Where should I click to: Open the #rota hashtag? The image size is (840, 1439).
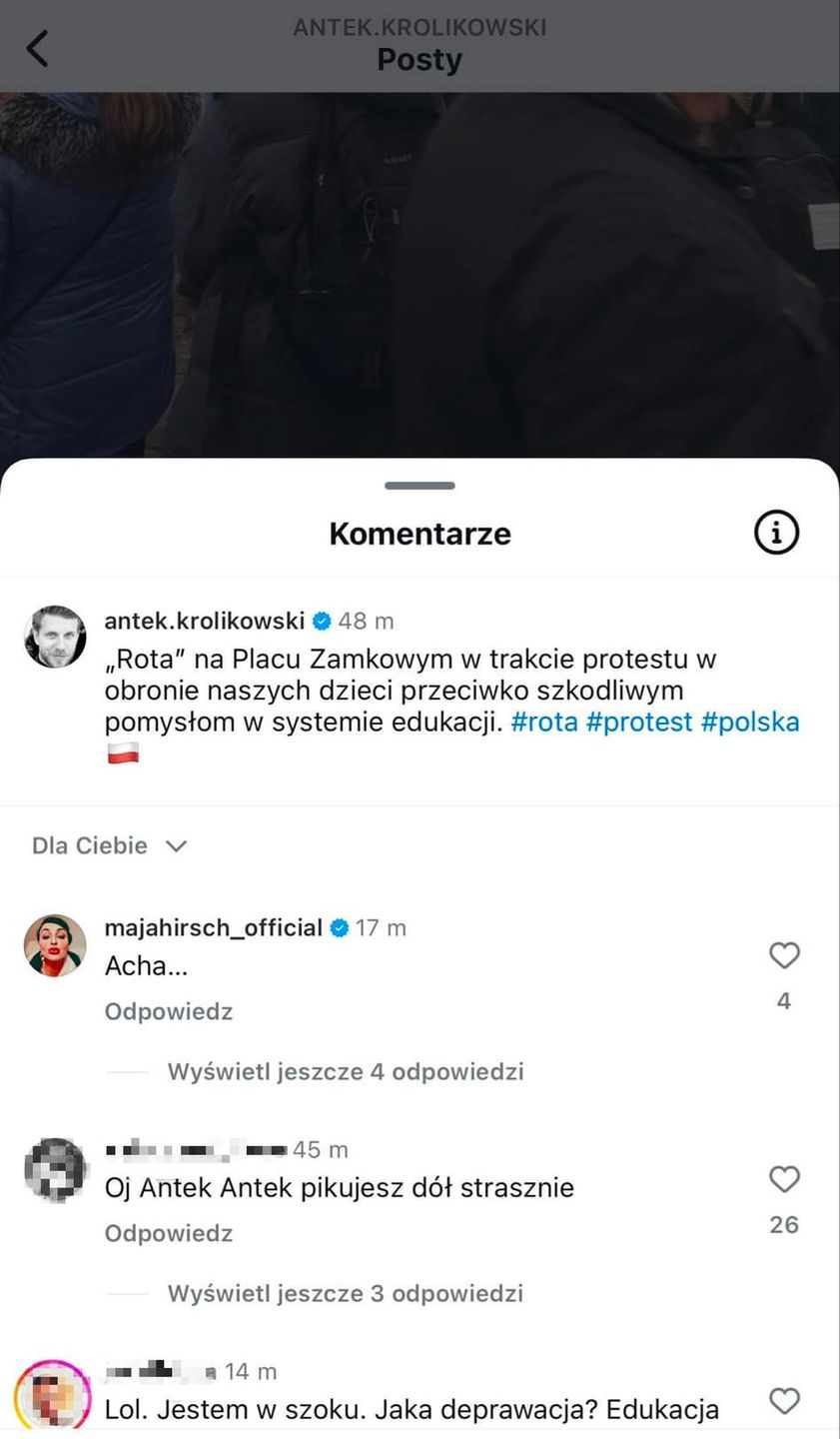[x=544, y=722]
